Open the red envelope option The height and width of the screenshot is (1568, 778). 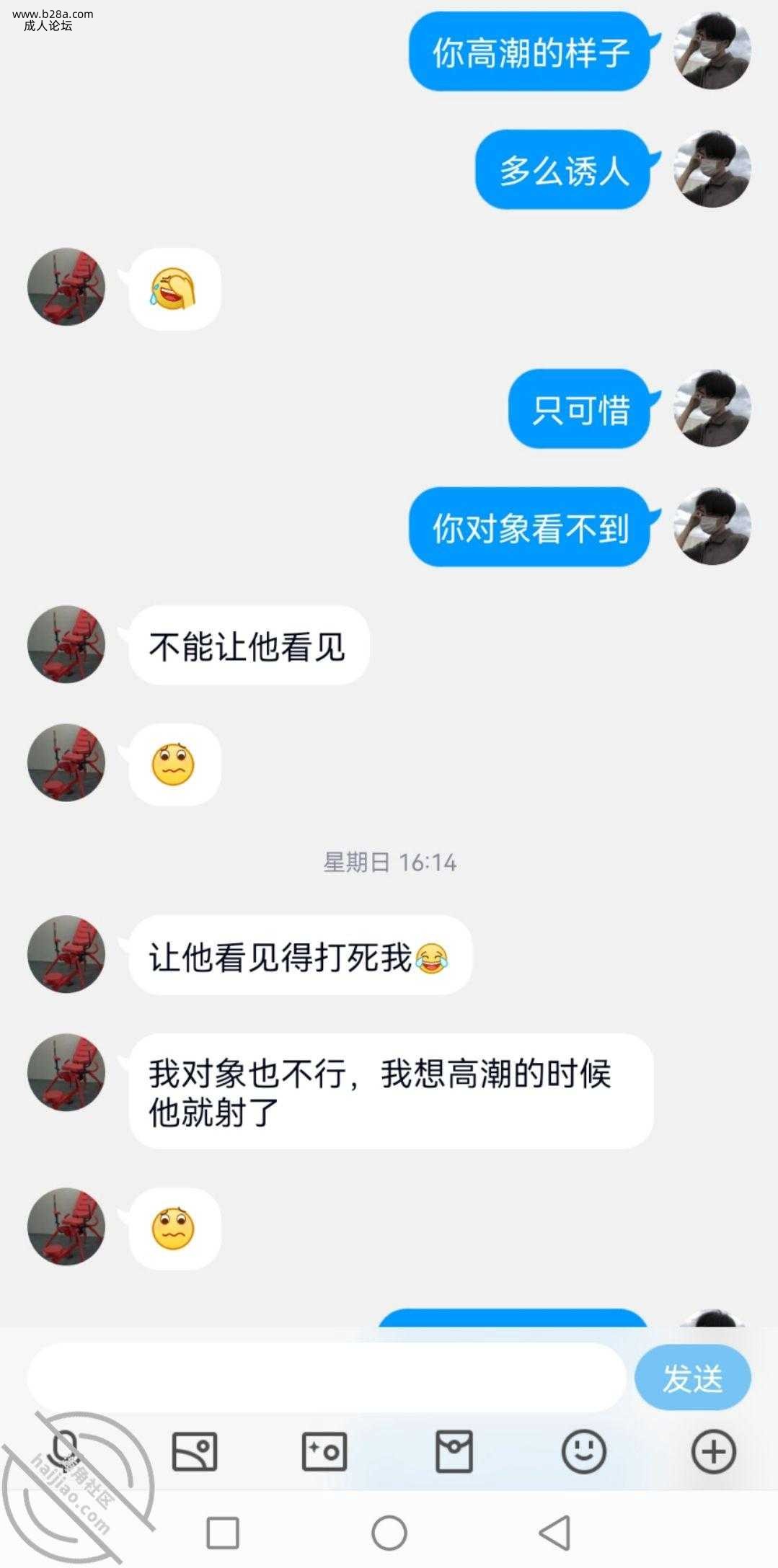coord(454,1451)
